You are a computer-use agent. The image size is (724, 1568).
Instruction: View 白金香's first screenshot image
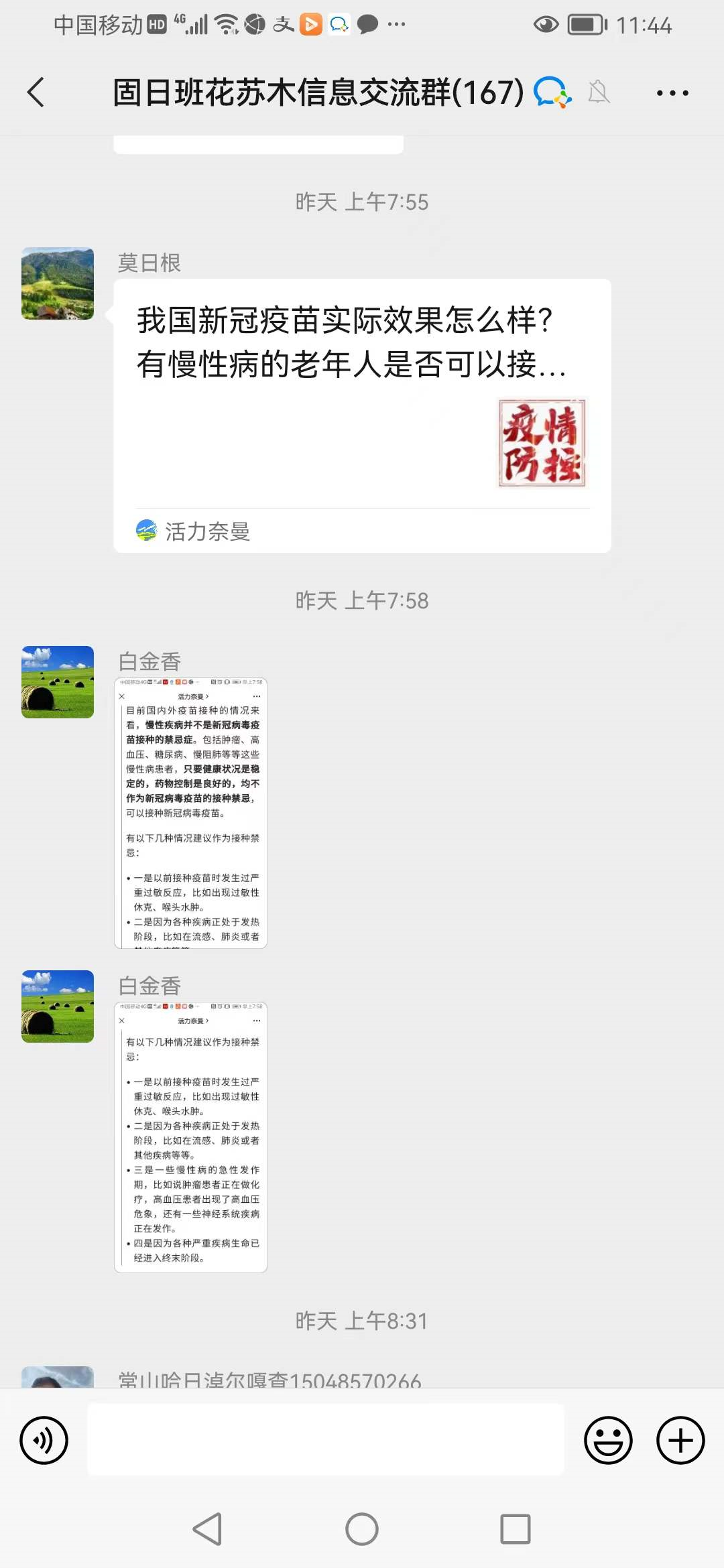[191, 813]
